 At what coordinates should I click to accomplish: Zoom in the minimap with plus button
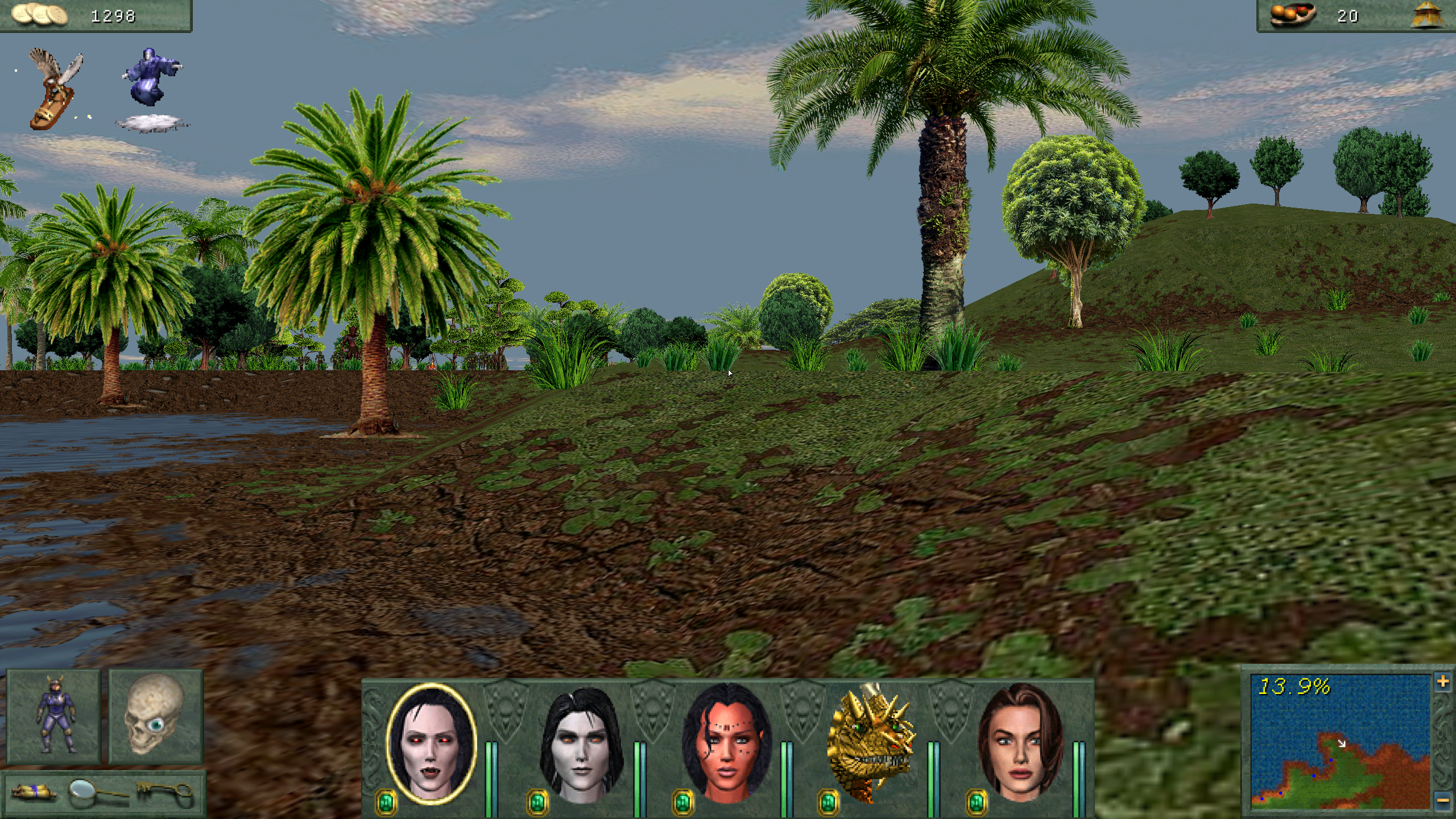tap(1442, 682)
